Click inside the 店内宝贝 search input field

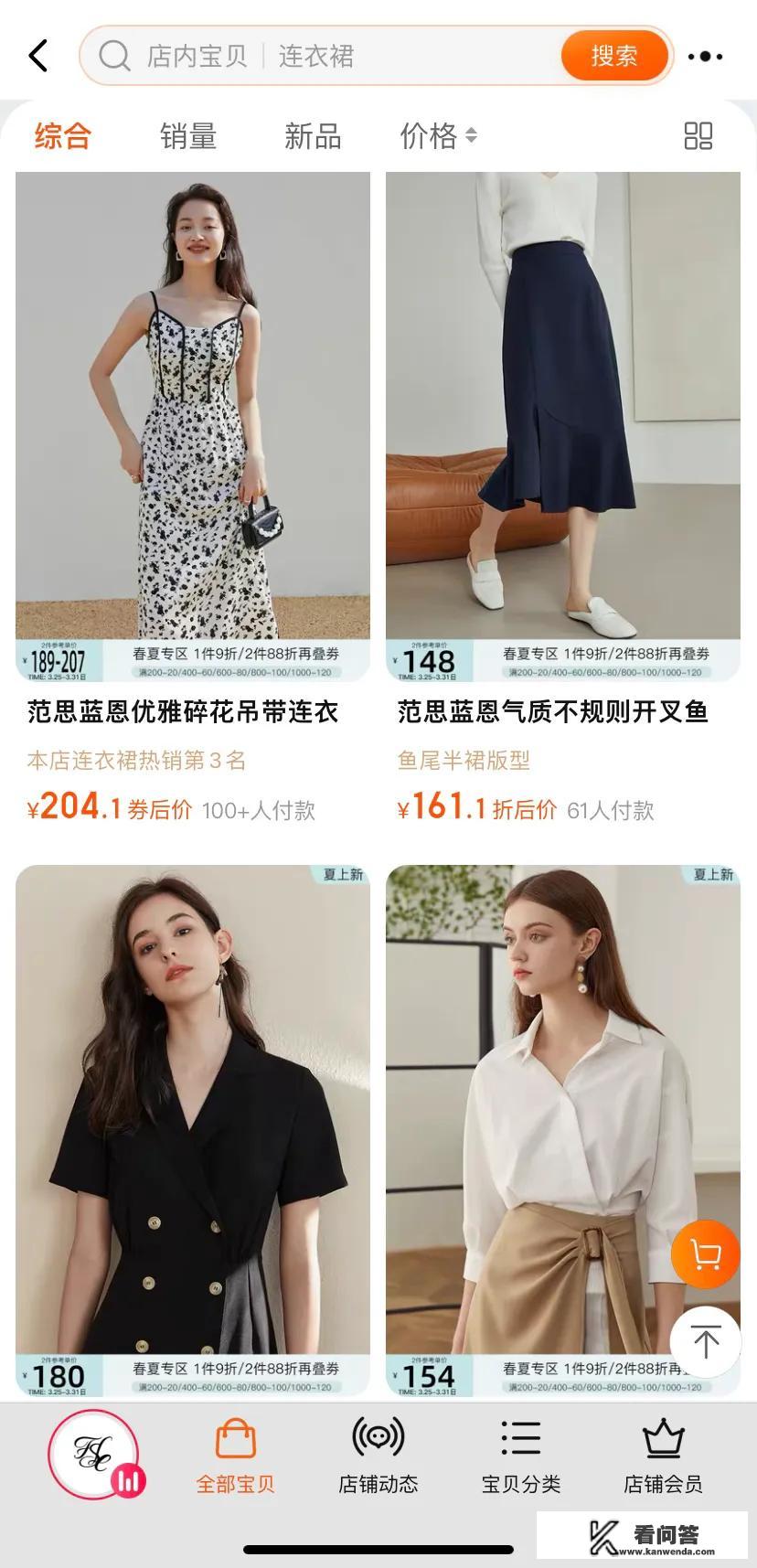tap(274, 55)
